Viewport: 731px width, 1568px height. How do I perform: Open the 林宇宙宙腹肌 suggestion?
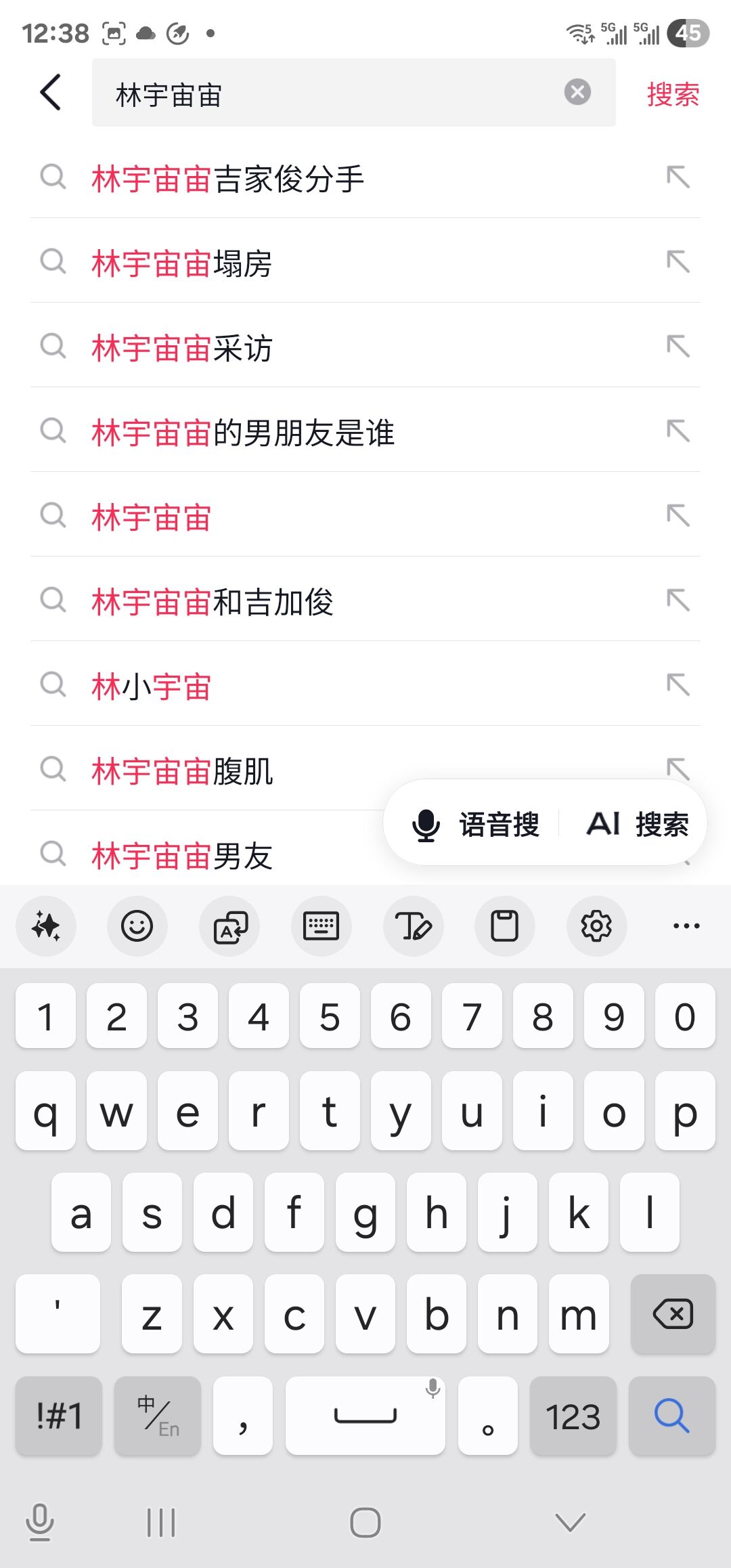point(182,772)
